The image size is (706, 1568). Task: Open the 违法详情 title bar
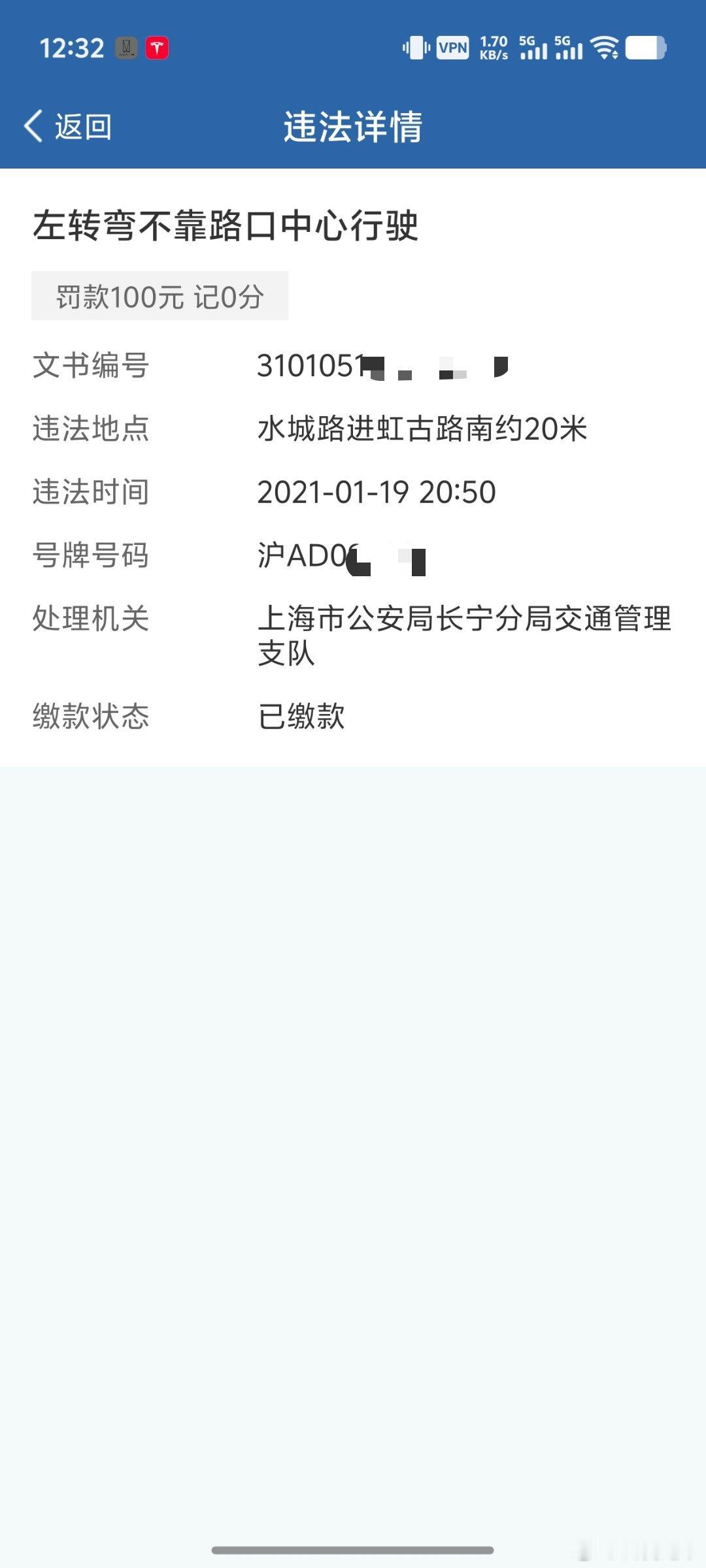(353, 127)
